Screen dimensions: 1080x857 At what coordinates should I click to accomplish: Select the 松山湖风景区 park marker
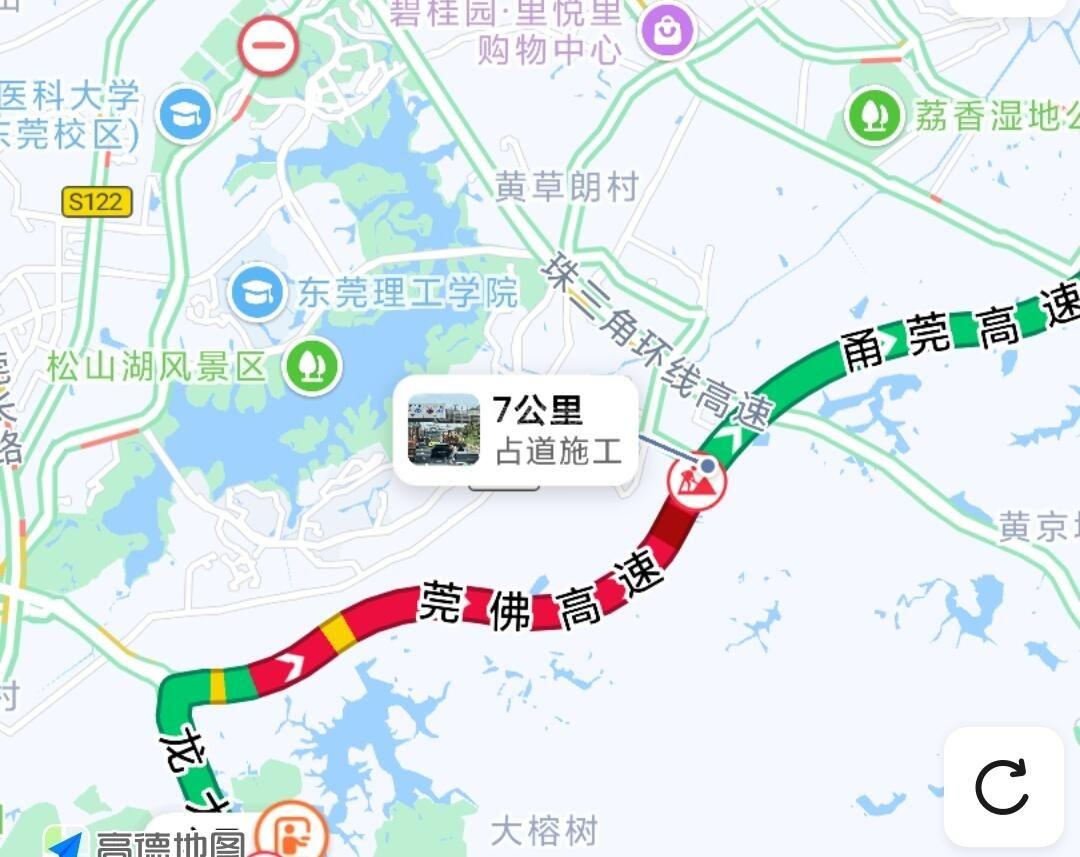313,366
